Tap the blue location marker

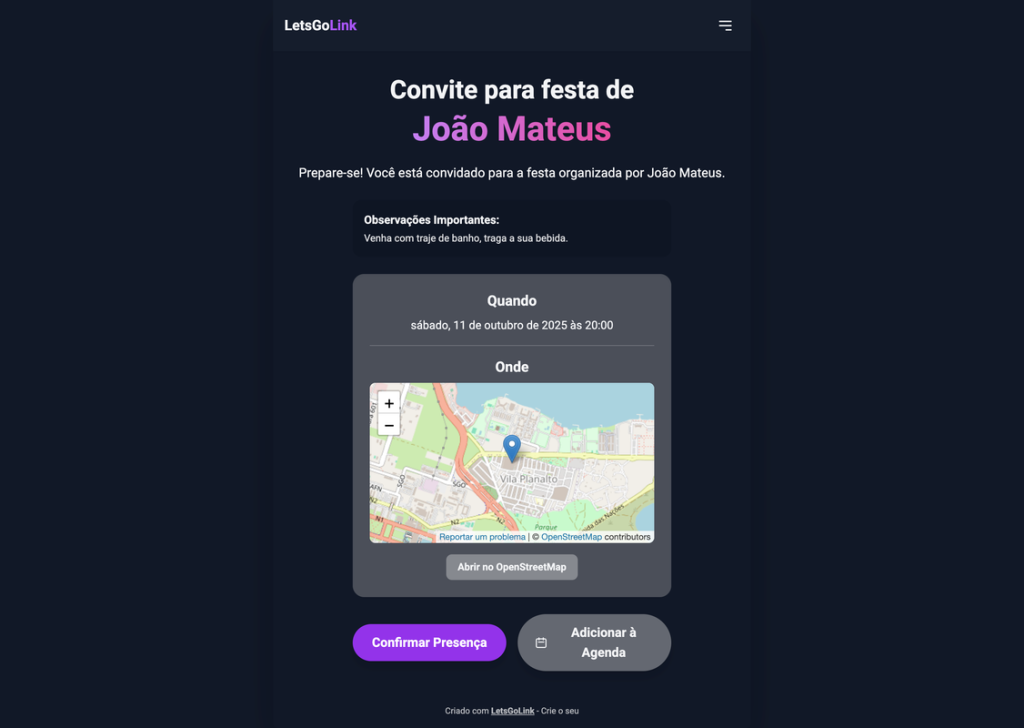point(512,449)
